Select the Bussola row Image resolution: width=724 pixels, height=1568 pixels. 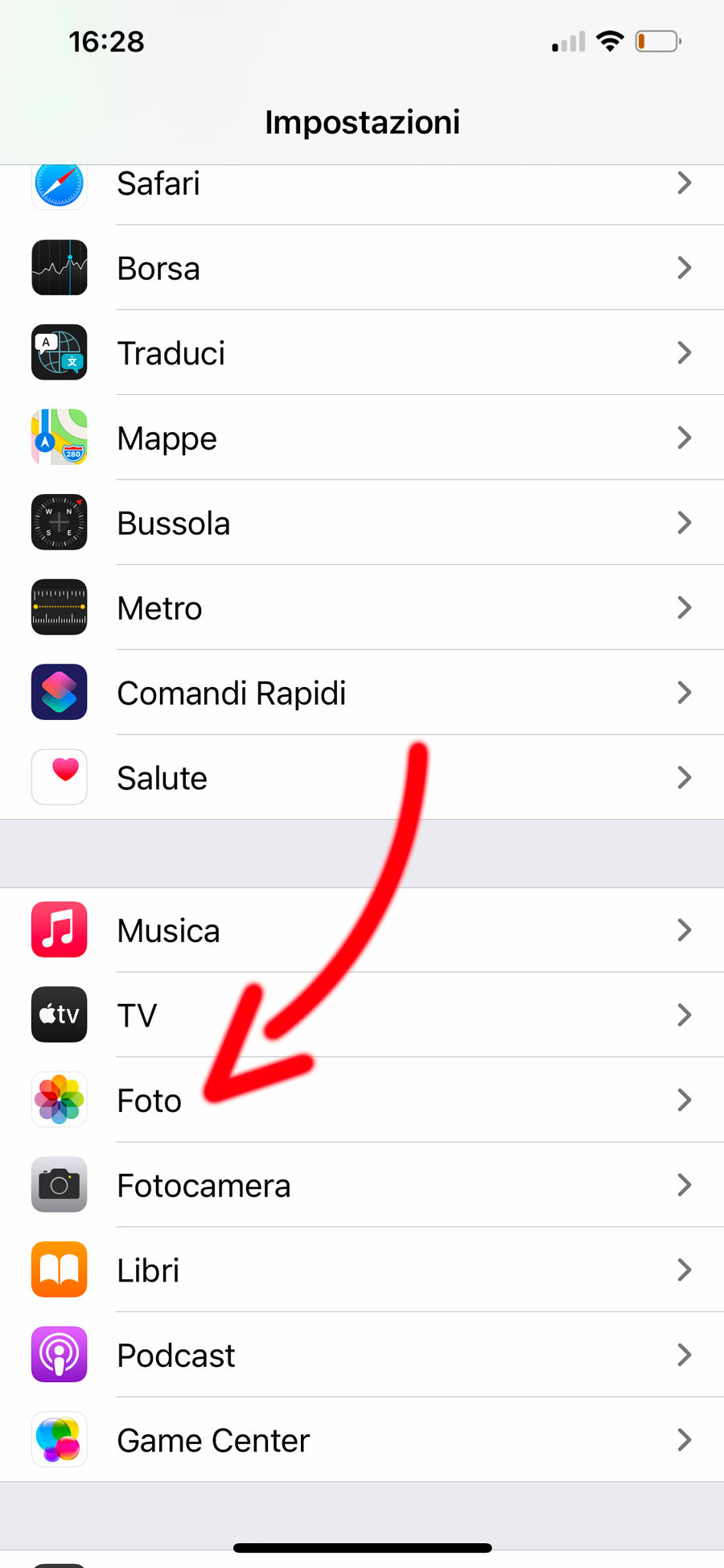362,523
